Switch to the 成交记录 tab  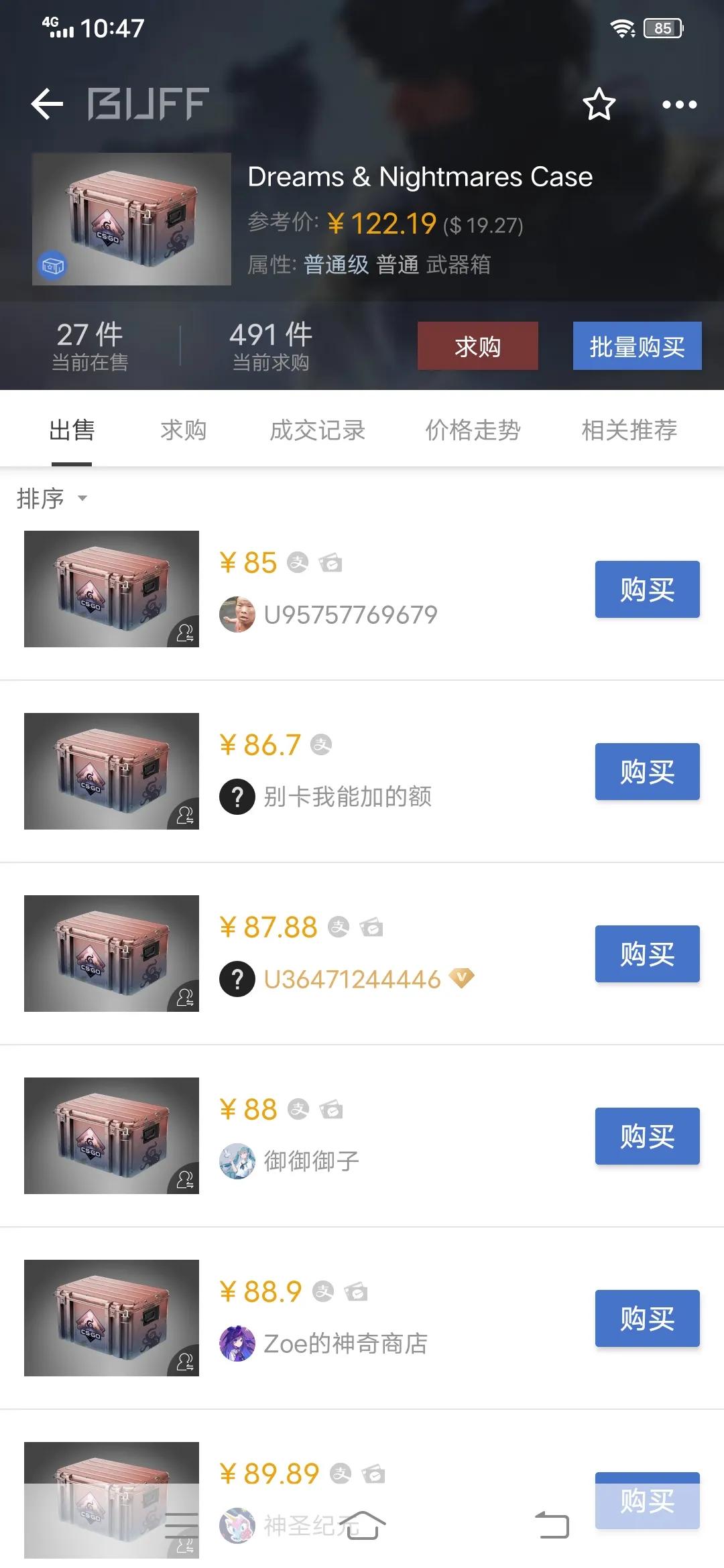click(317, 430)
